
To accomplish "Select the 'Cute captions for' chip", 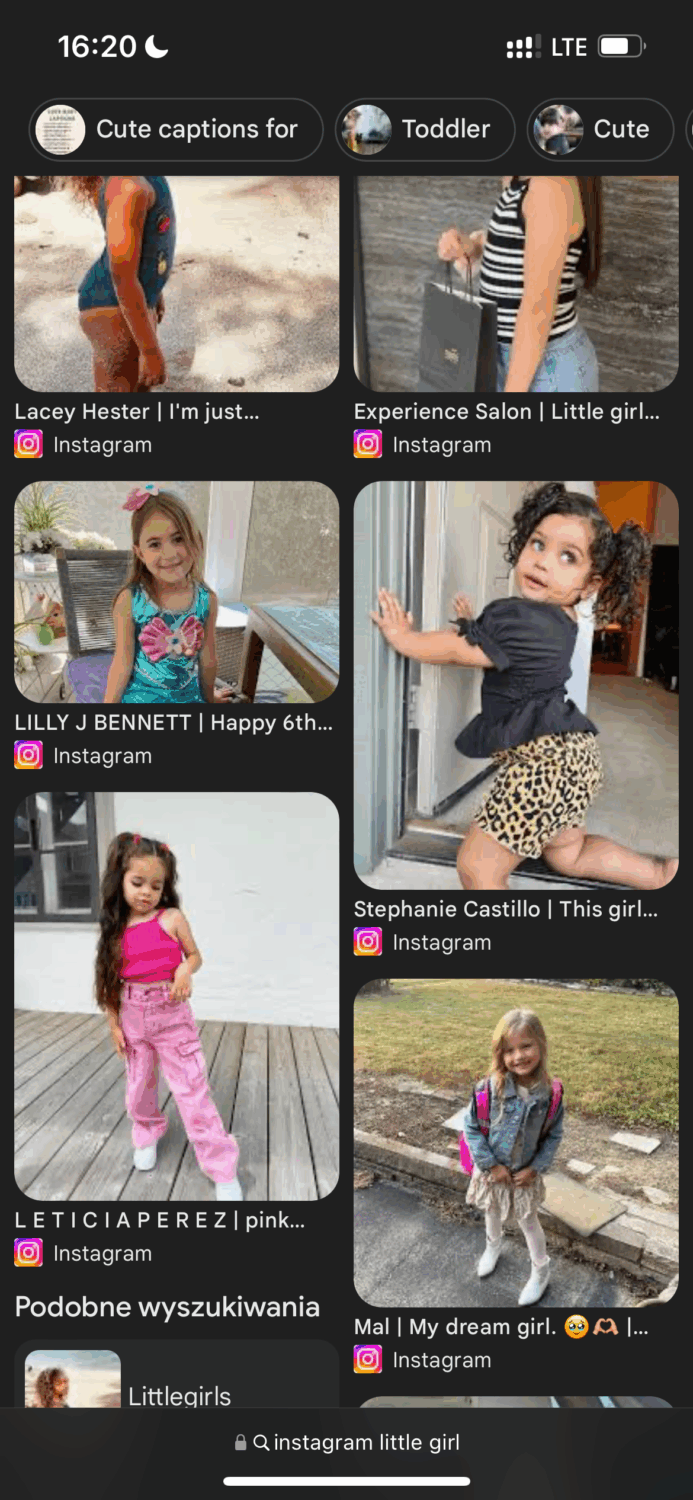I will [176, 129].
